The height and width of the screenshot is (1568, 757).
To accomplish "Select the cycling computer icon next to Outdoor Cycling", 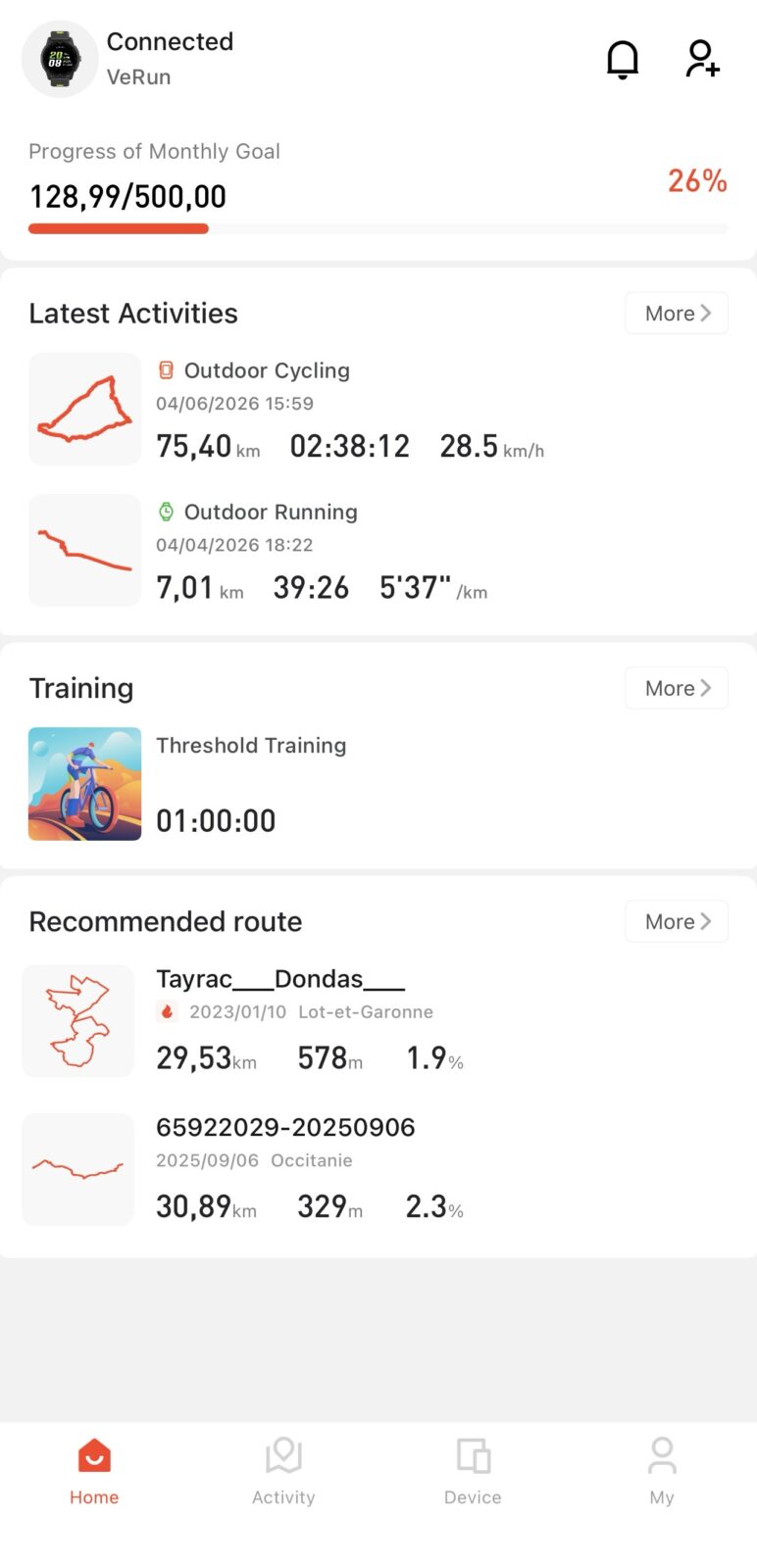I will 165,370.
